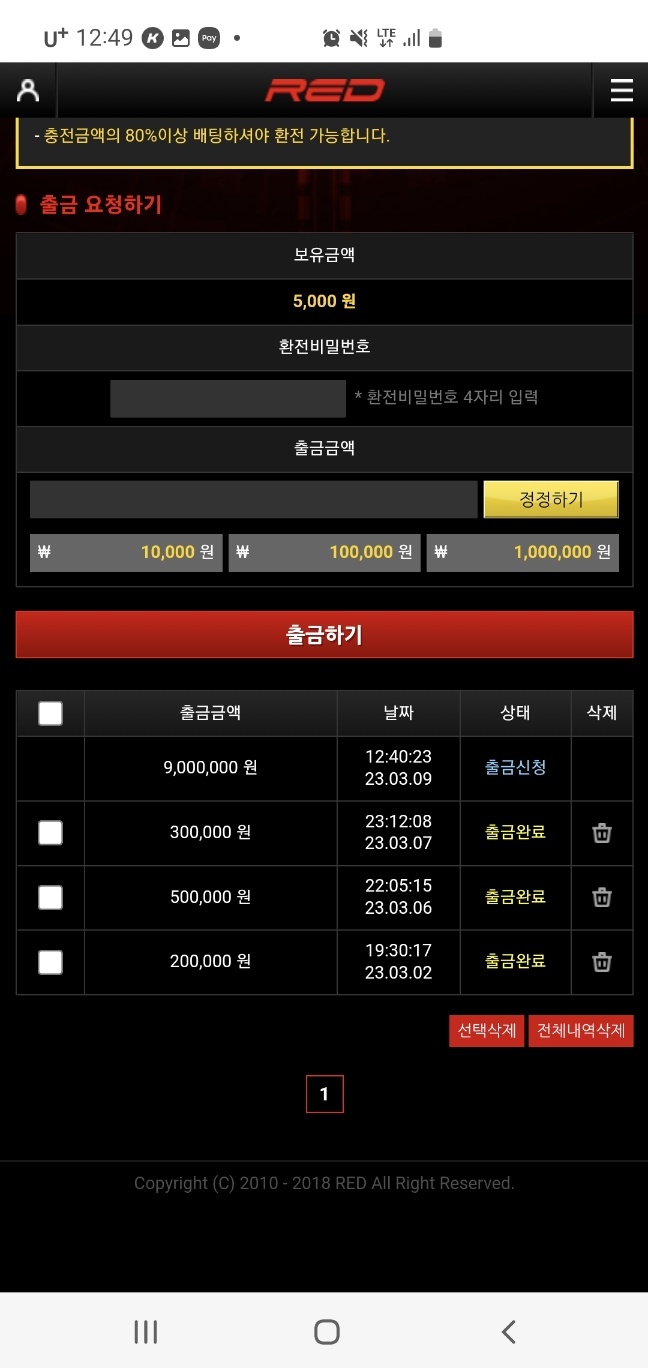Submit with the 출금하기 button
The height and width of the screenshot is (1368, 648).
tap(324, 634)
